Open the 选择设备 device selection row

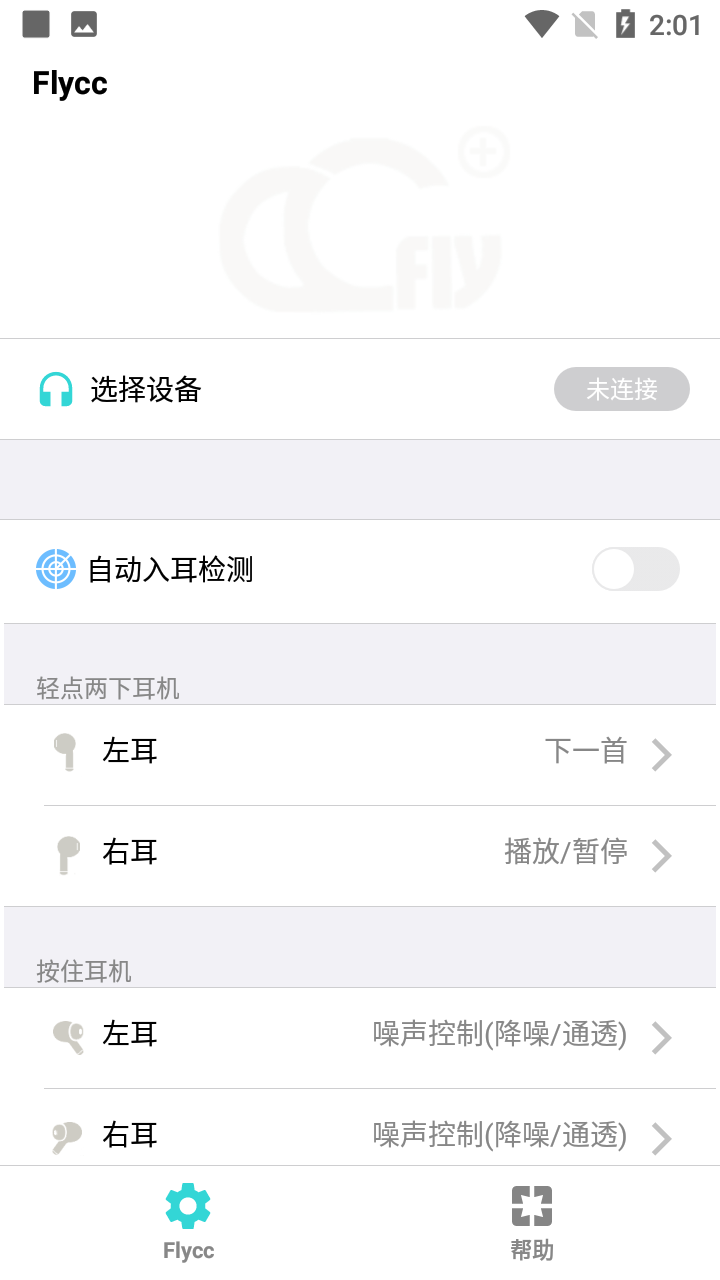pyautogui.click(x=146, y=389)
